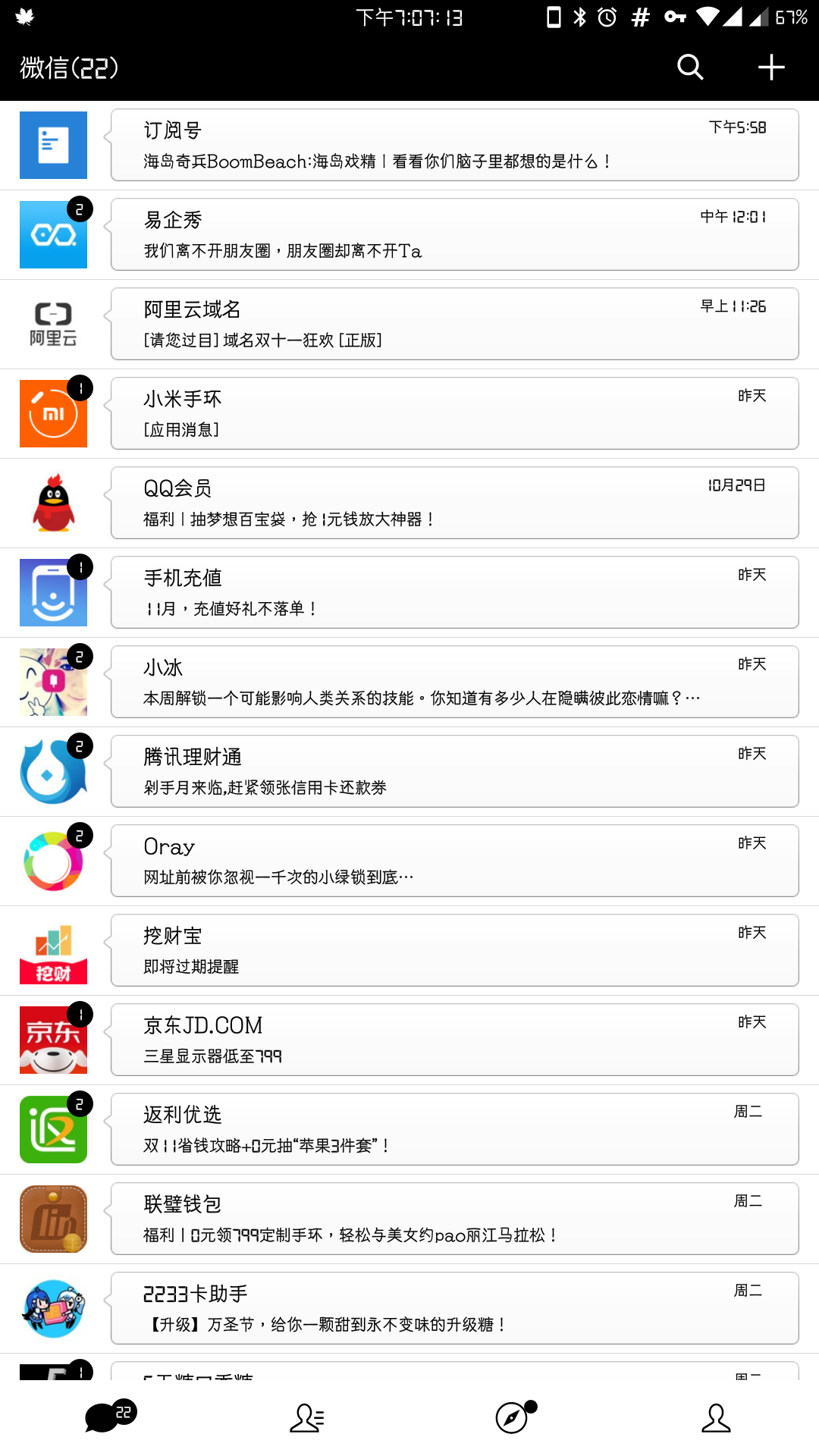Open the 挖财宝 thread
This screenshot has width=819, height=1456.
click(409, 950)
